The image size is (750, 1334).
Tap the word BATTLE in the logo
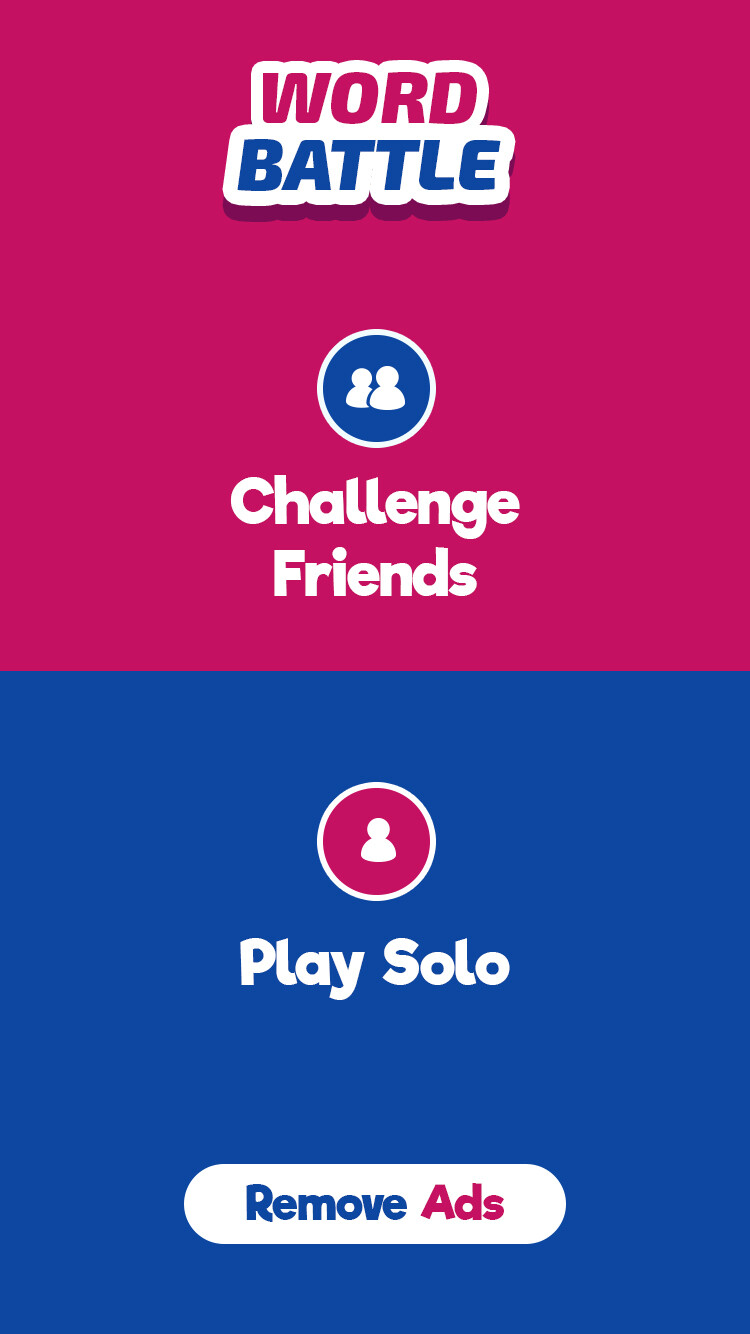point(372,160)
